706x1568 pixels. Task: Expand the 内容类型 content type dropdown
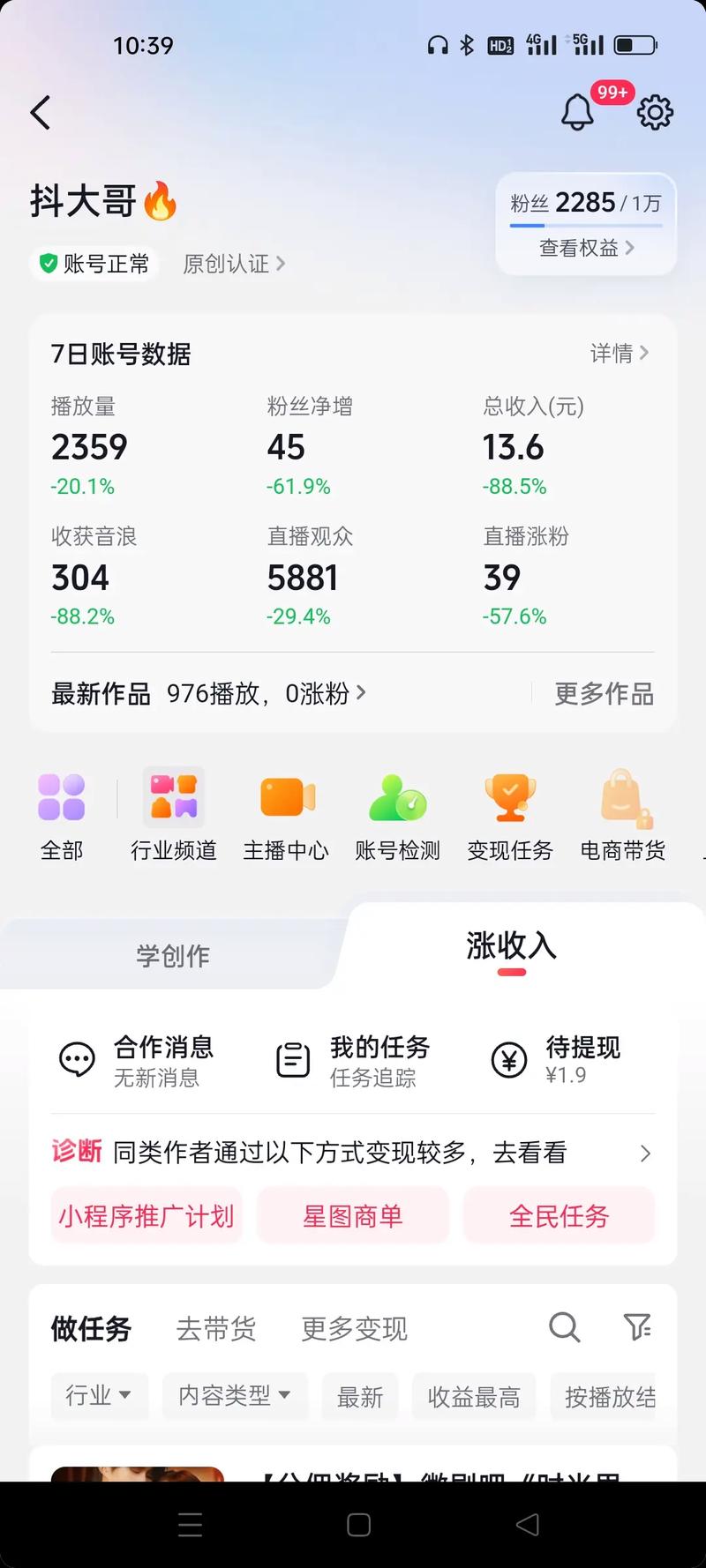(234, 1396)
